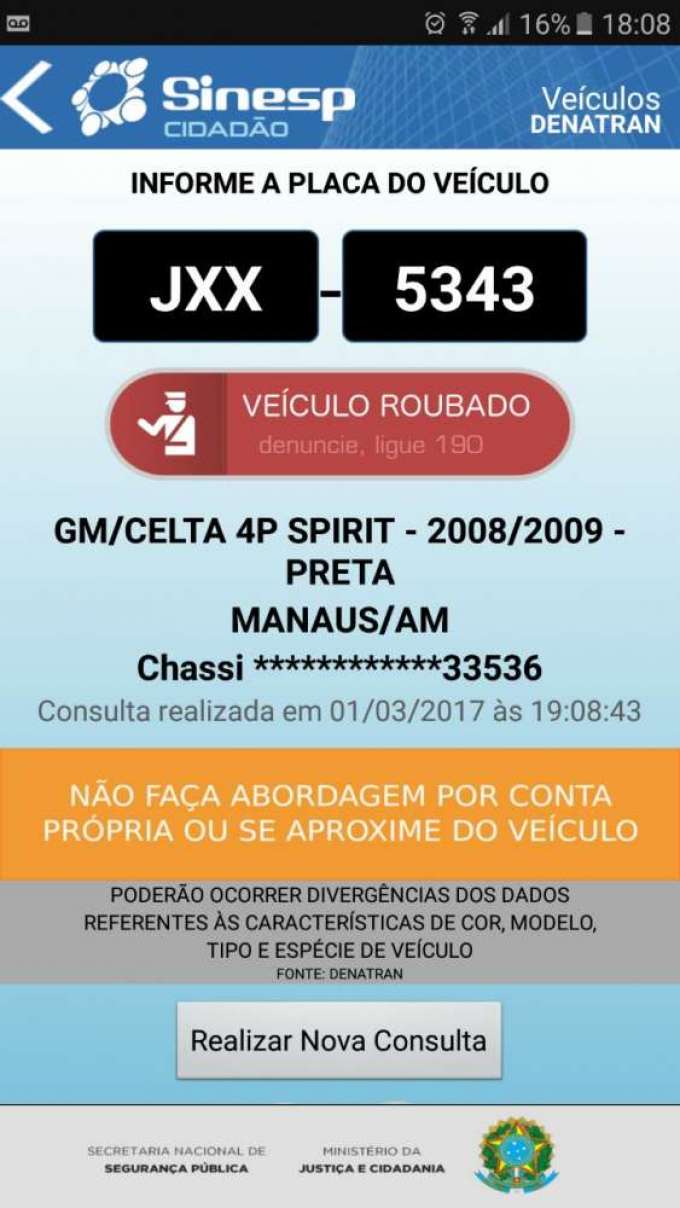Tap Realizar Nova Consulta
The image size is (680, 1208).
[x=339, y=1040]
